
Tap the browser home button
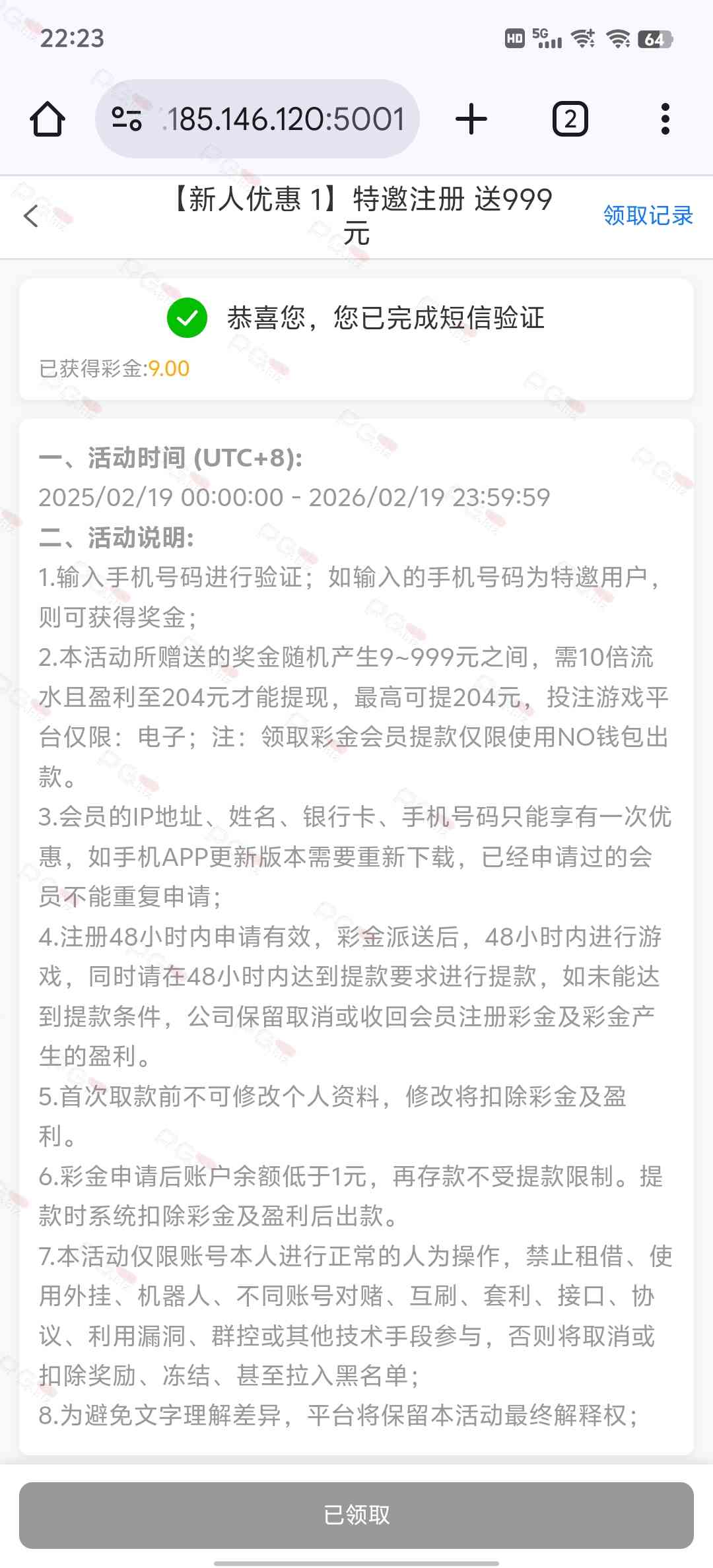tap(48, 119)
